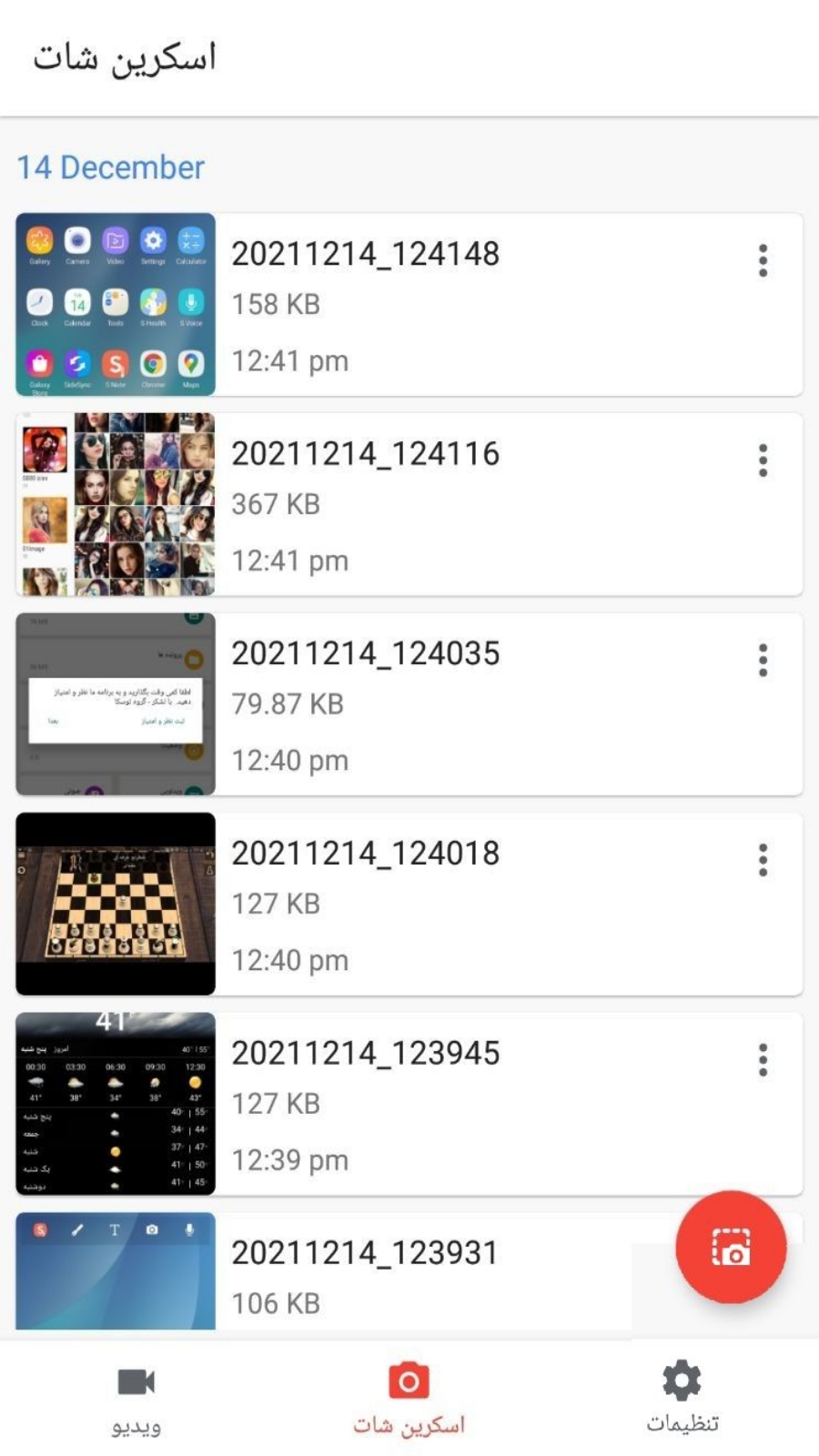Select the اسکرین شات tab
Viewport: 819px width, 1456px height.
pos(409,1400)
